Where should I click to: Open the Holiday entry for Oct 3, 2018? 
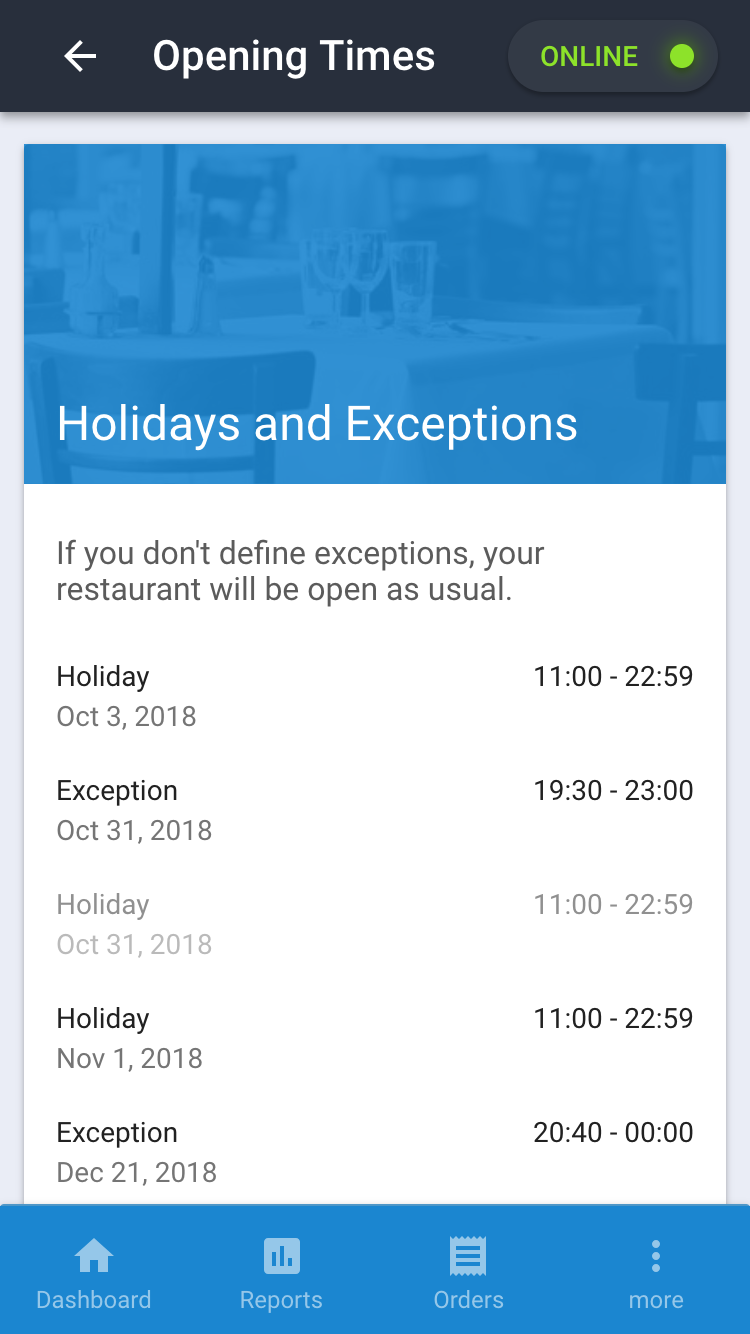(375, 696)
